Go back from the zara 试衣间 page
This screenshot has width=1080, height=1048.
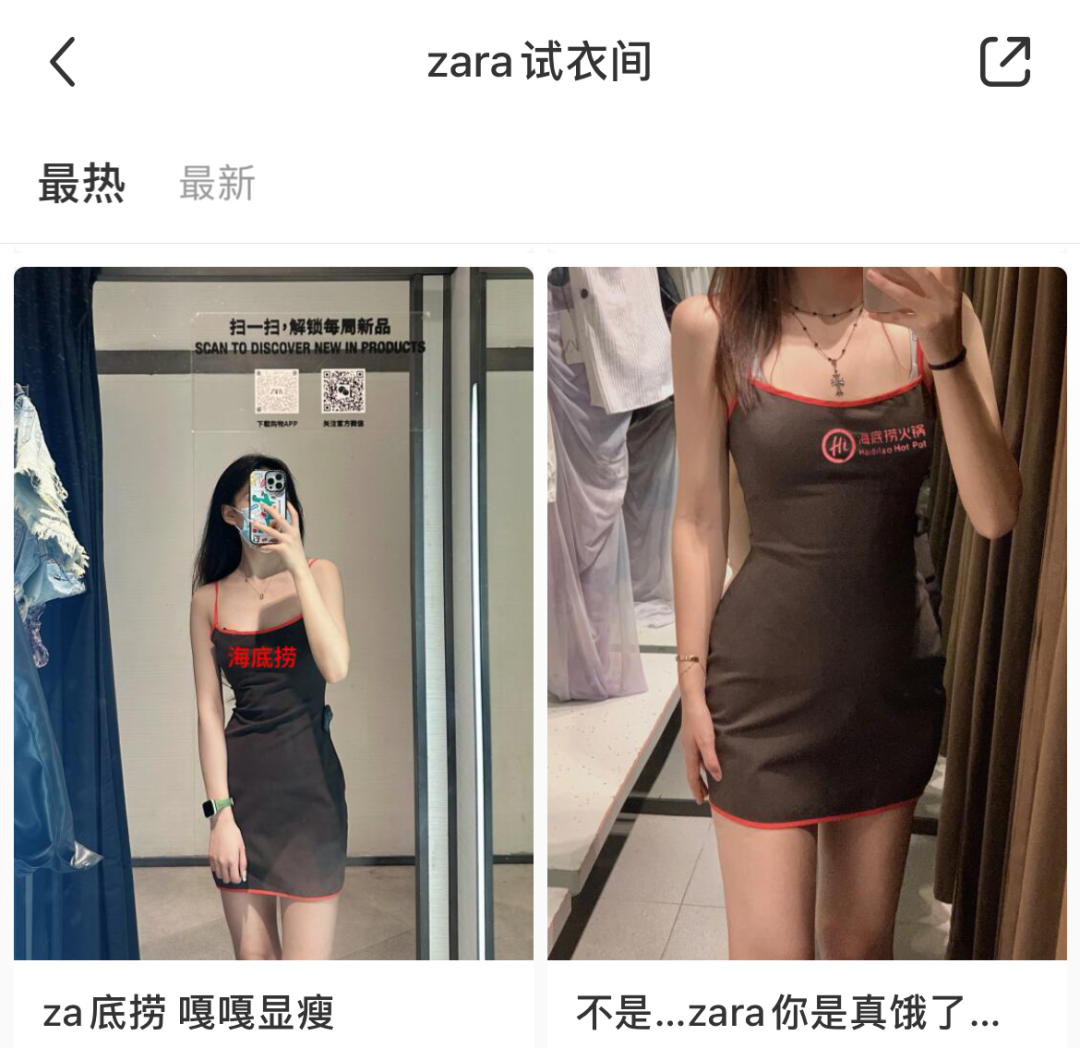62,62
